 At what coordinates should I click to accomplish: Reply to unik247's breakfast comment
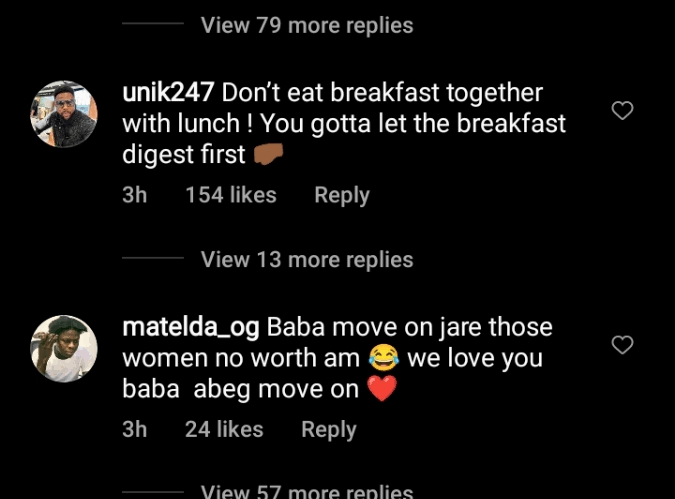click(341, 195)
